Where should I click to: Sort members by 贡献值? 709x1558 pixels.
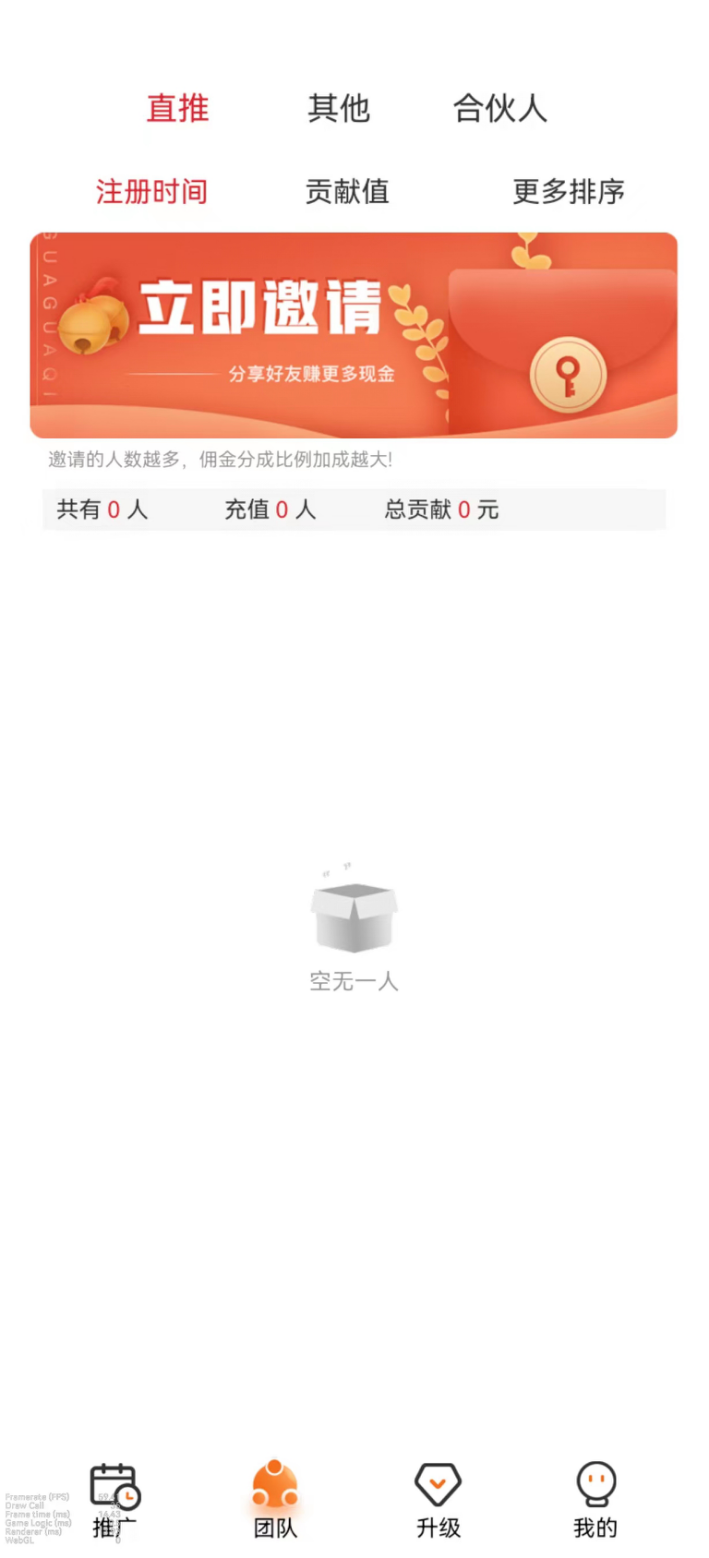[347, 191]
